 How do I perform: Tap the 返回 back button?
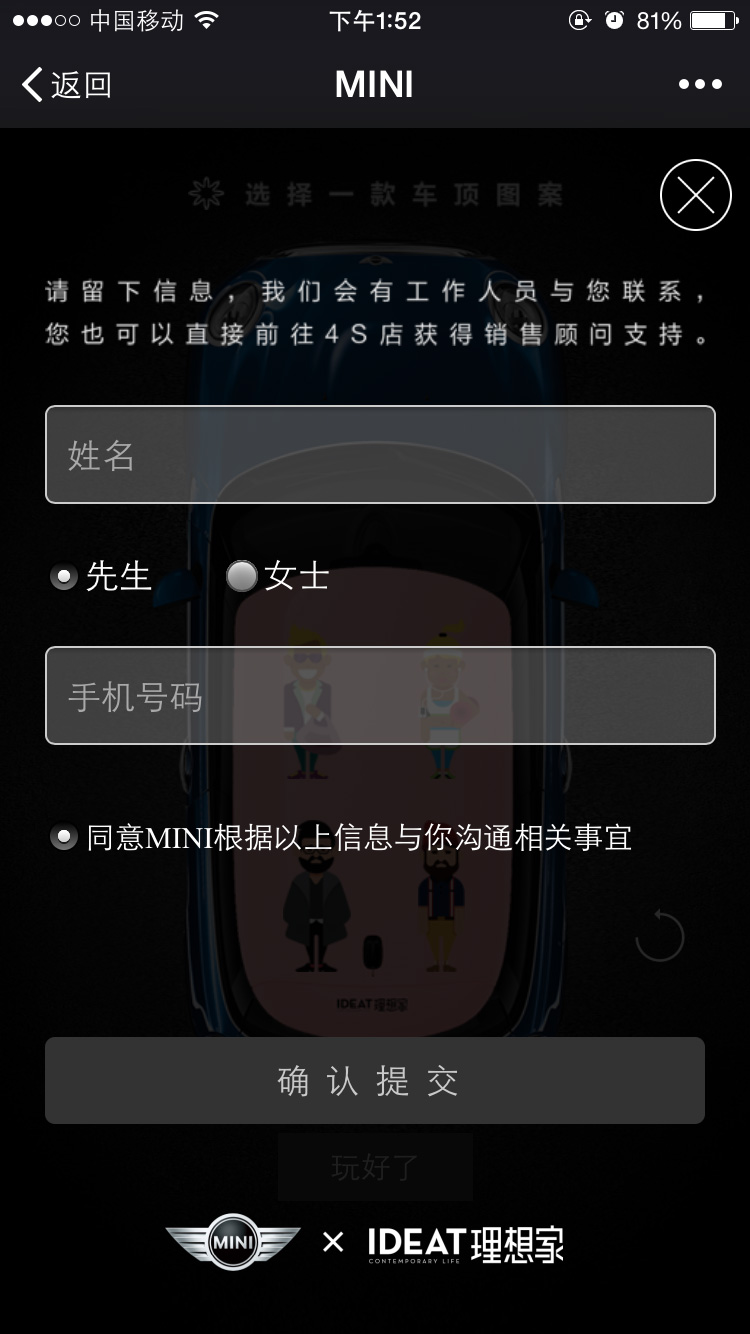[x=66, y=85]
